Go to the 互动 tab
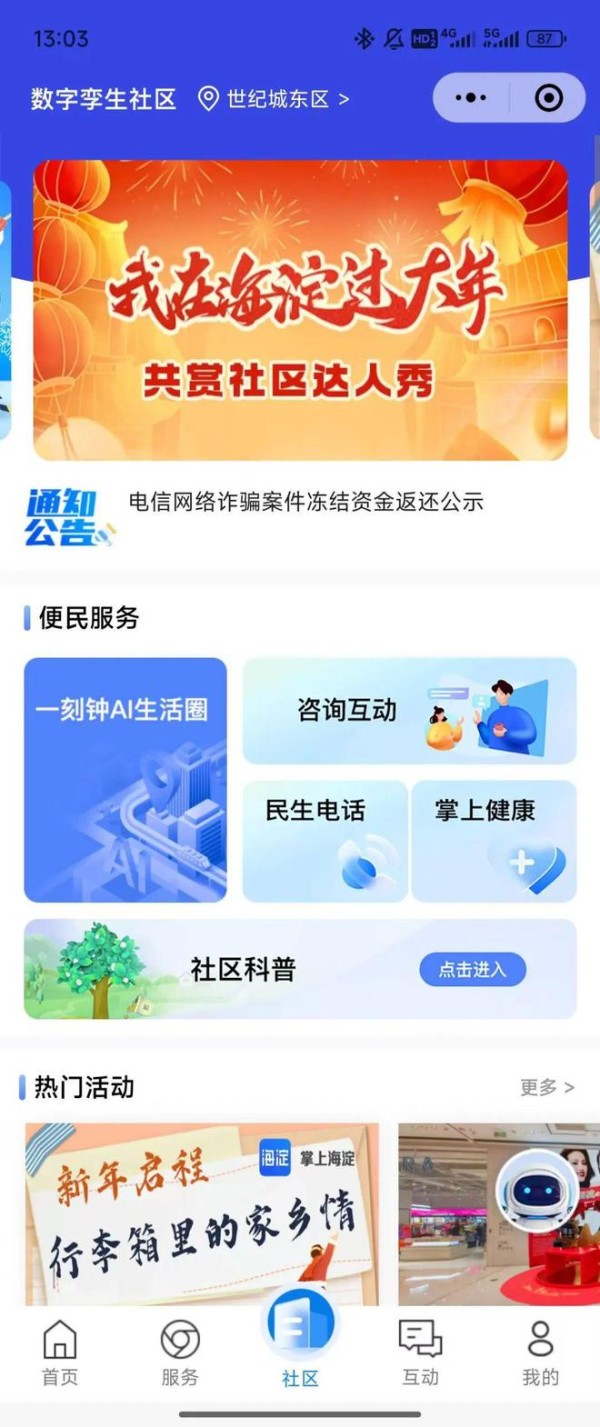 420,1352
